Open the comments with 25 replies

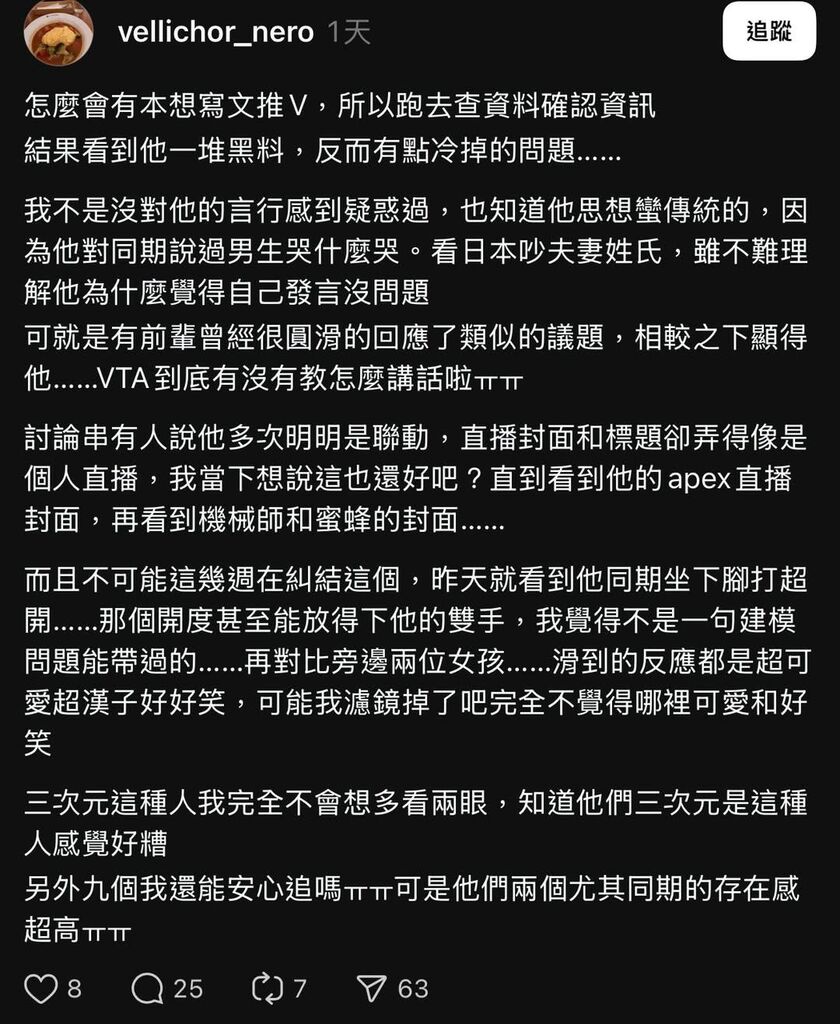point(148,989)
